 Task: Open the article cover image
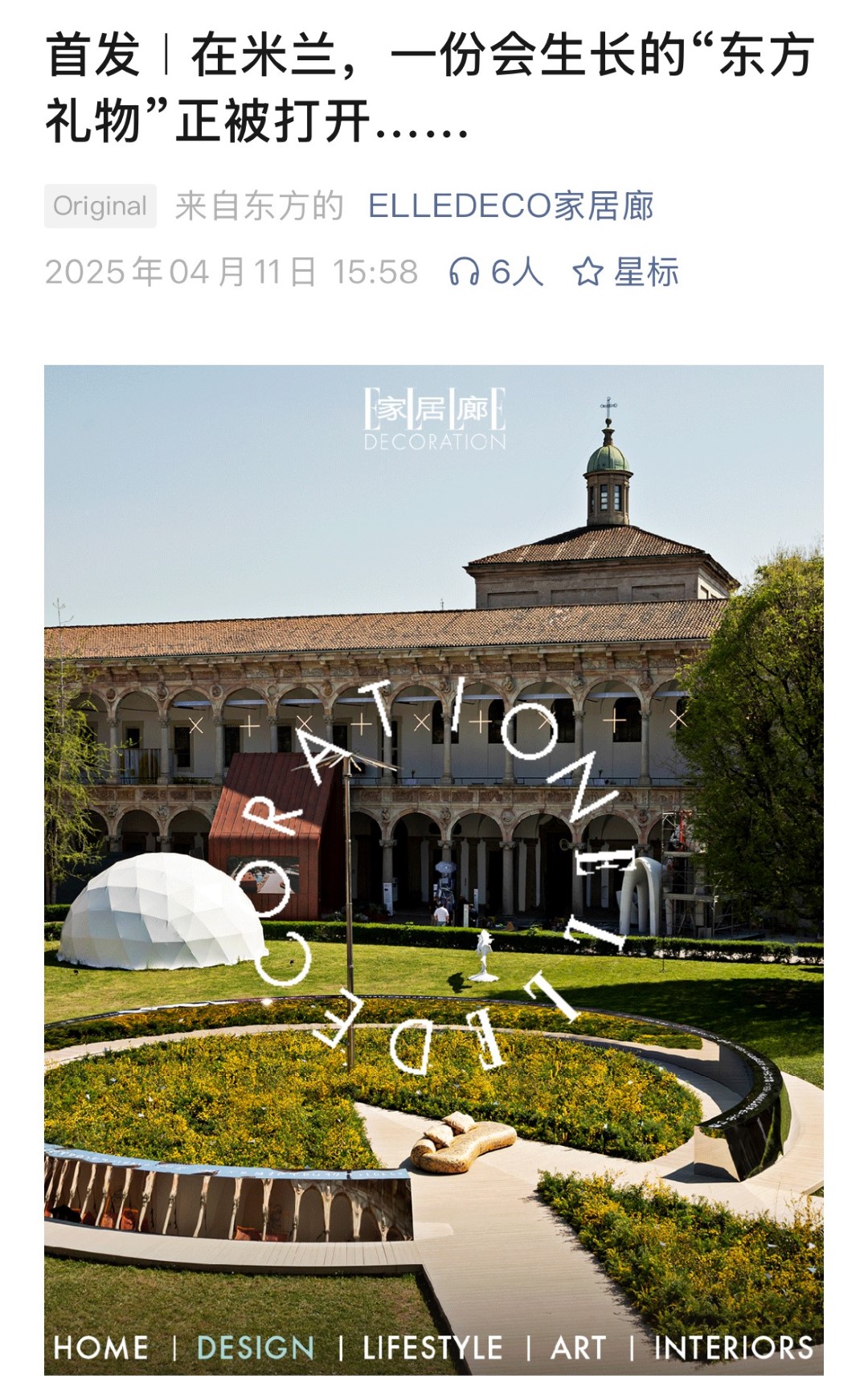click(434, 869)
